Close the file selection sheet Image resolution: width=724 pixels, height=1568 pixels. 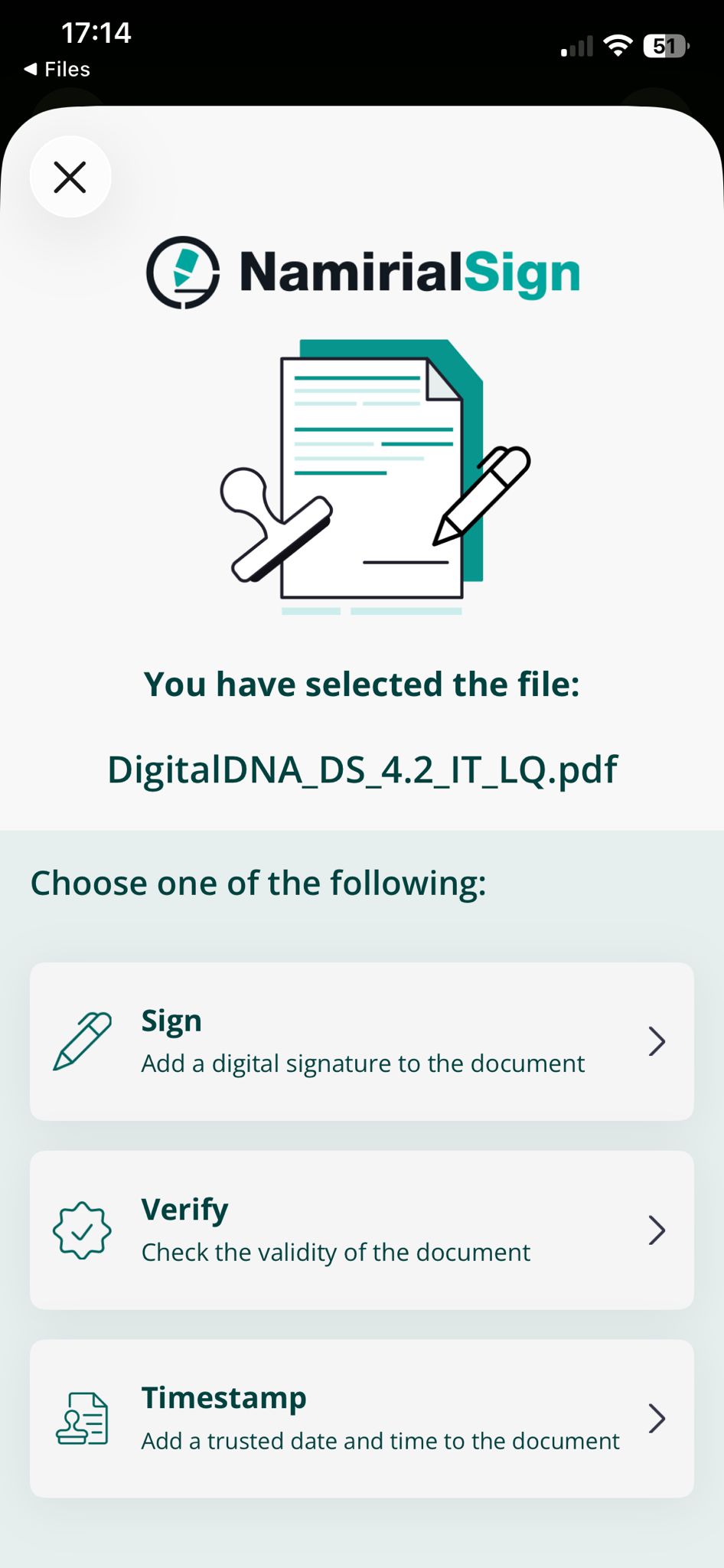(x=70, y=177)
